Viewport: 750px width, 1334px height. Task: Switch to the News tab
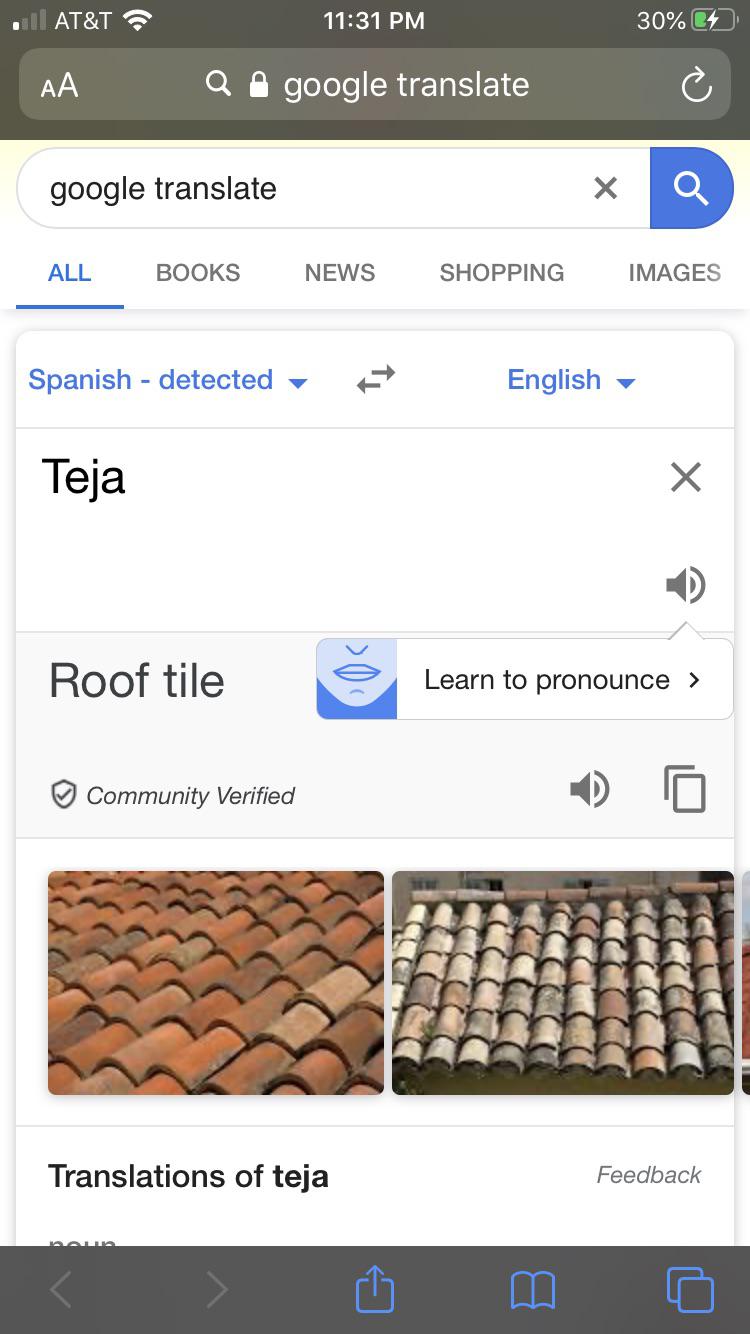[340, 273]
